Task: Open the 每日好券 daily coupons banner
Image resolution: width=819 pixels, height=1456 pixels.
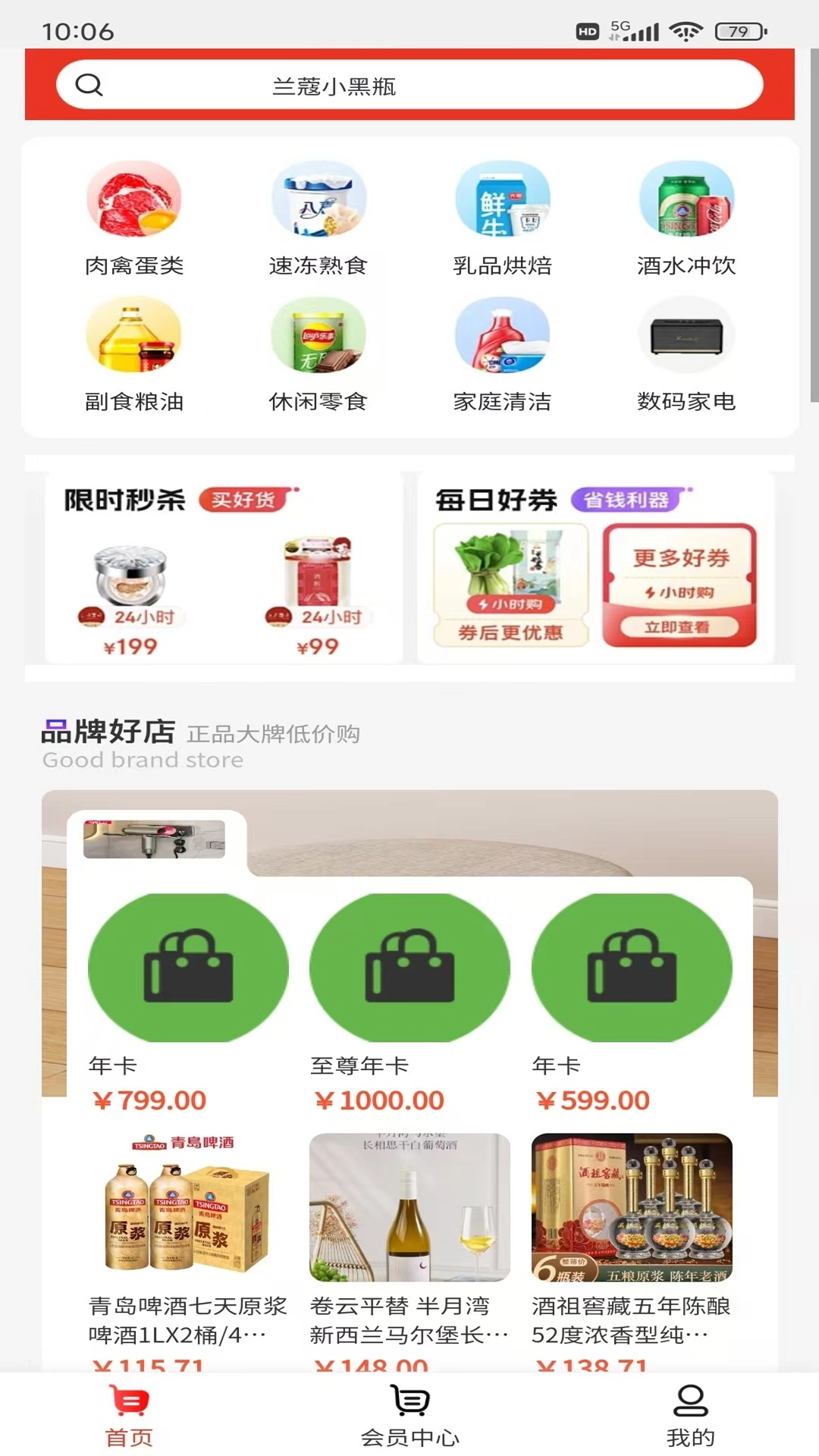Action: 595,567
